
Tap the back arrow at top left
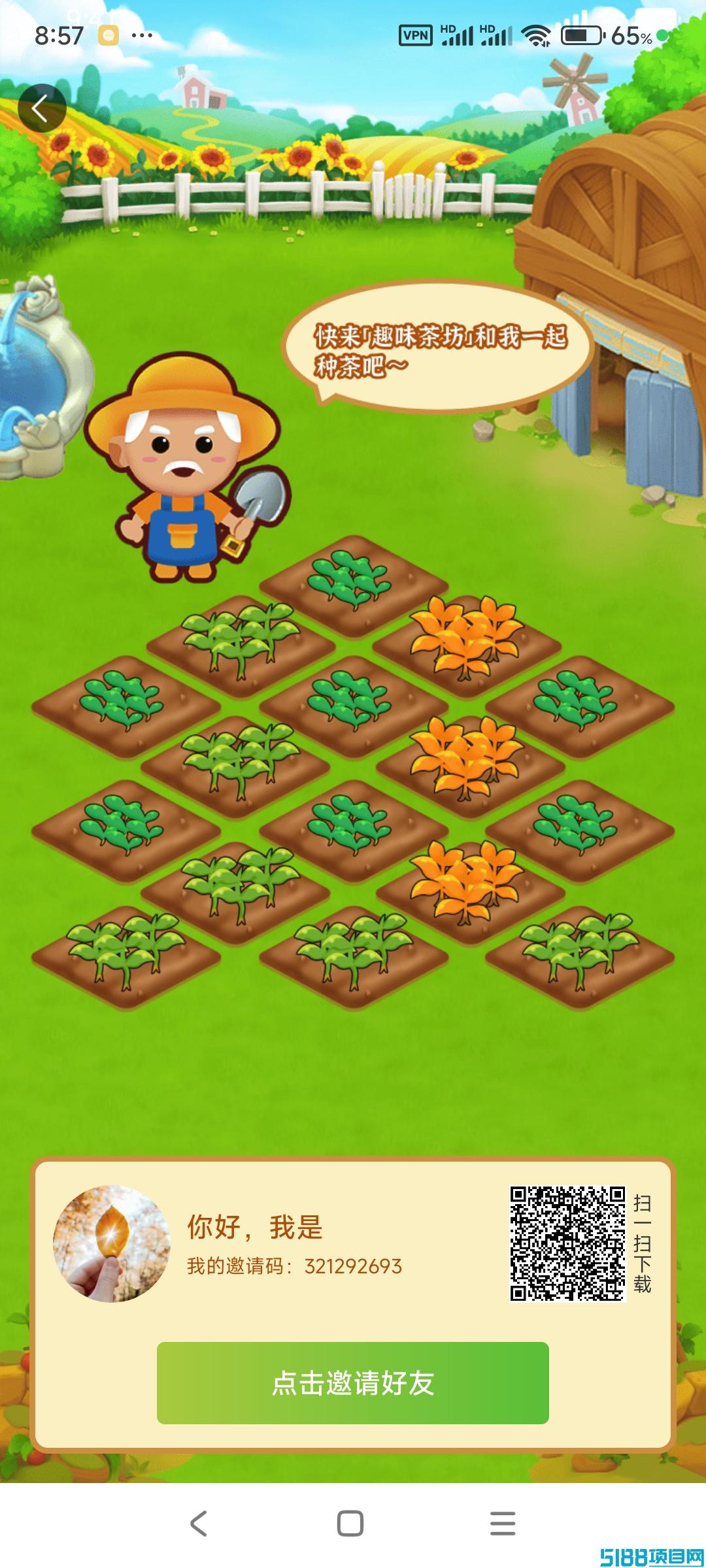pyautogui.click(x=42, y=108)
